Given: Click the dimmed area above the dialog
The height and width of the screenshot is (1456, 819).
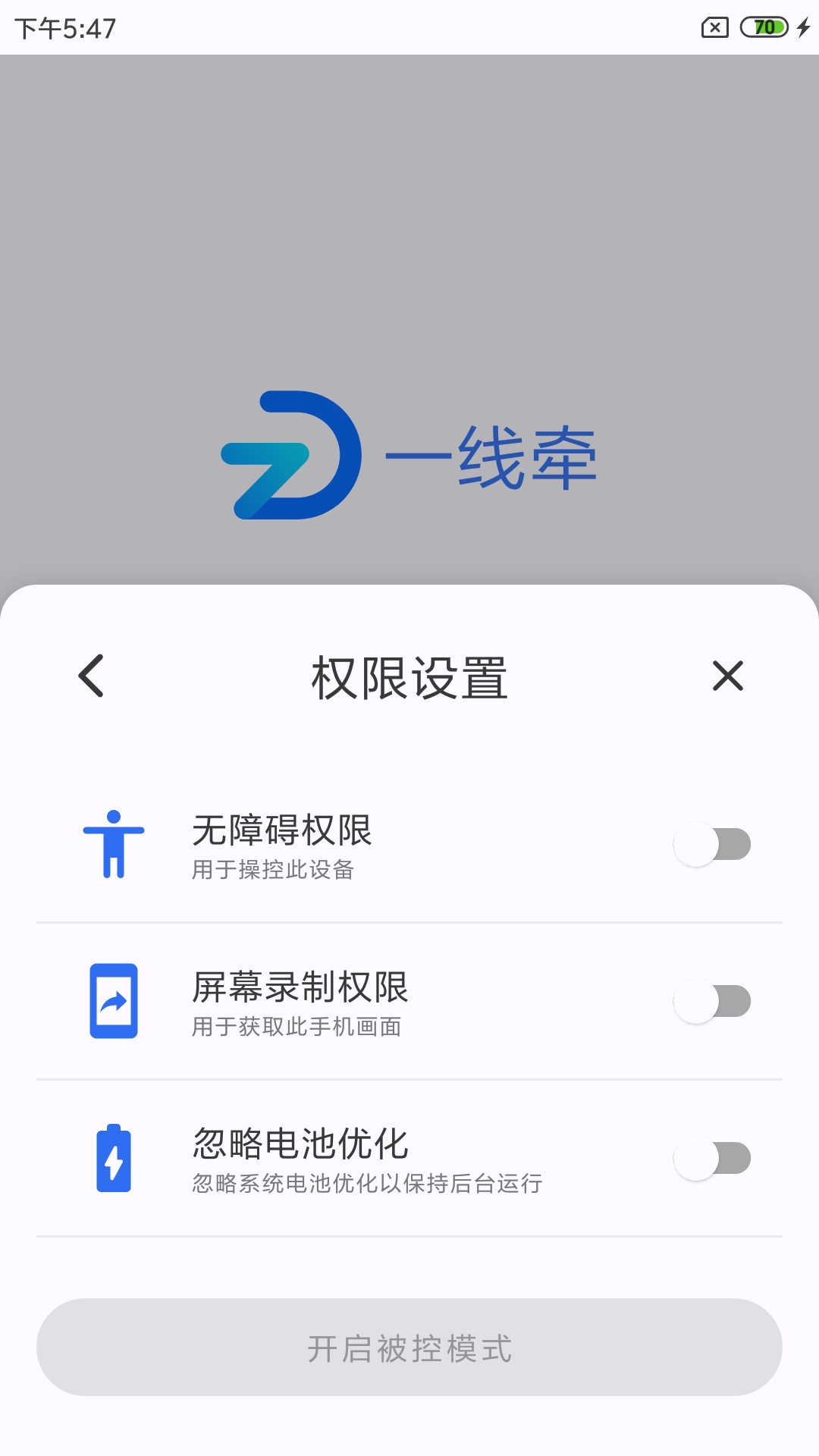Looking at the screenshot, I should coord(409,227).
